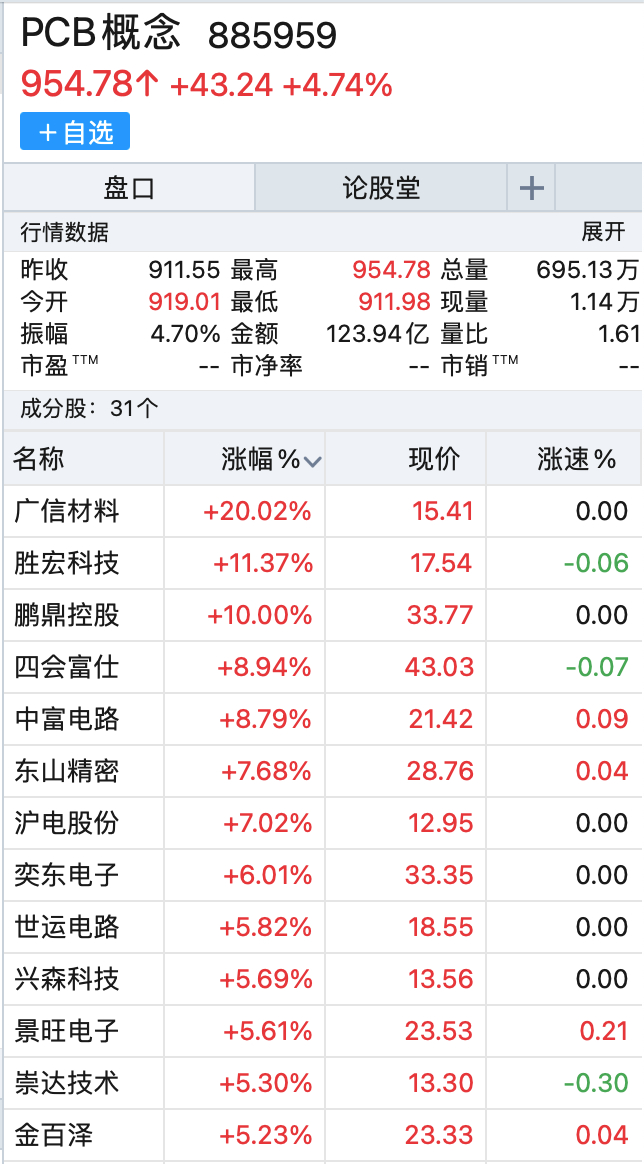Add PCB概念 to 自选 watchlist
The height and width of the screenshot is (1164, 644).
point(75,132)
